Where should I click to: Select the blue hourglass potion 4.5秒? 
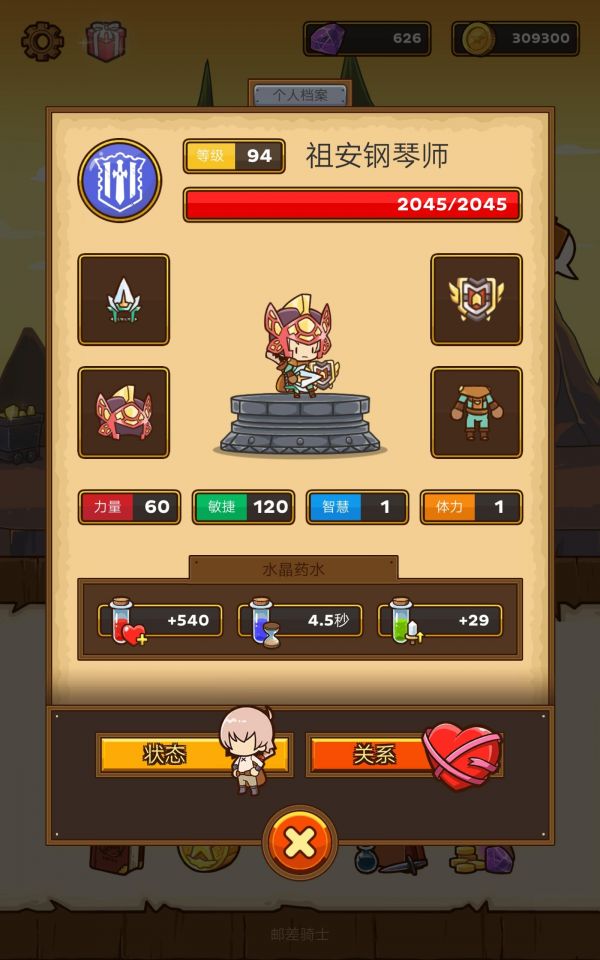300,620
